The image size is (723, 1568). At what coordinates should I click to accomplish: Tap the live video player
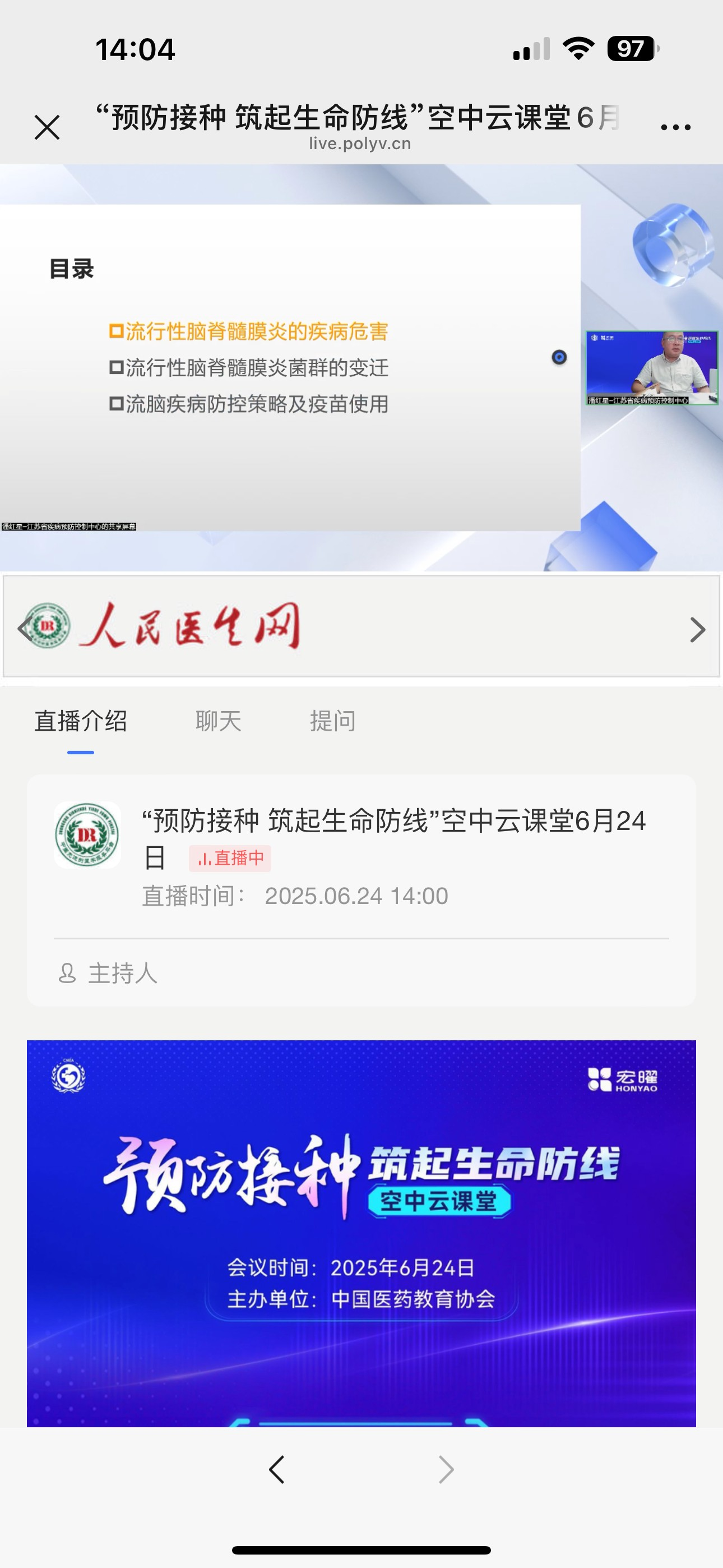[361, 368]
